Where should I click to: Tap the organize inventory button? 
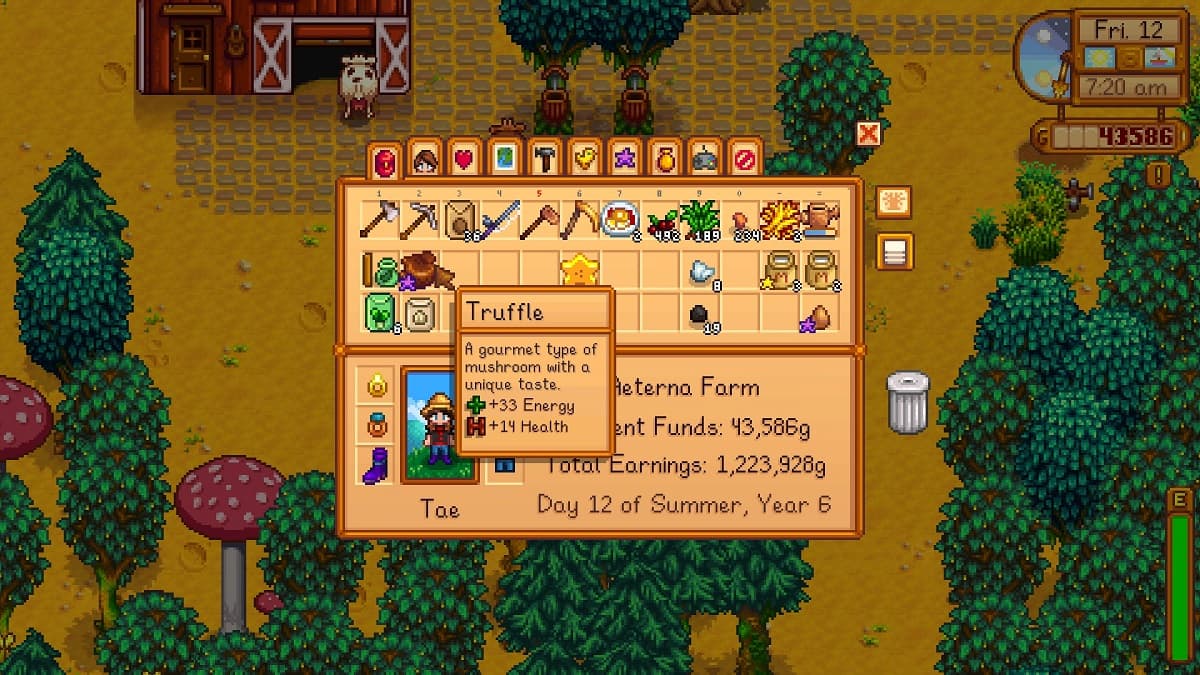pyautogui.click(x=893, y=202)
